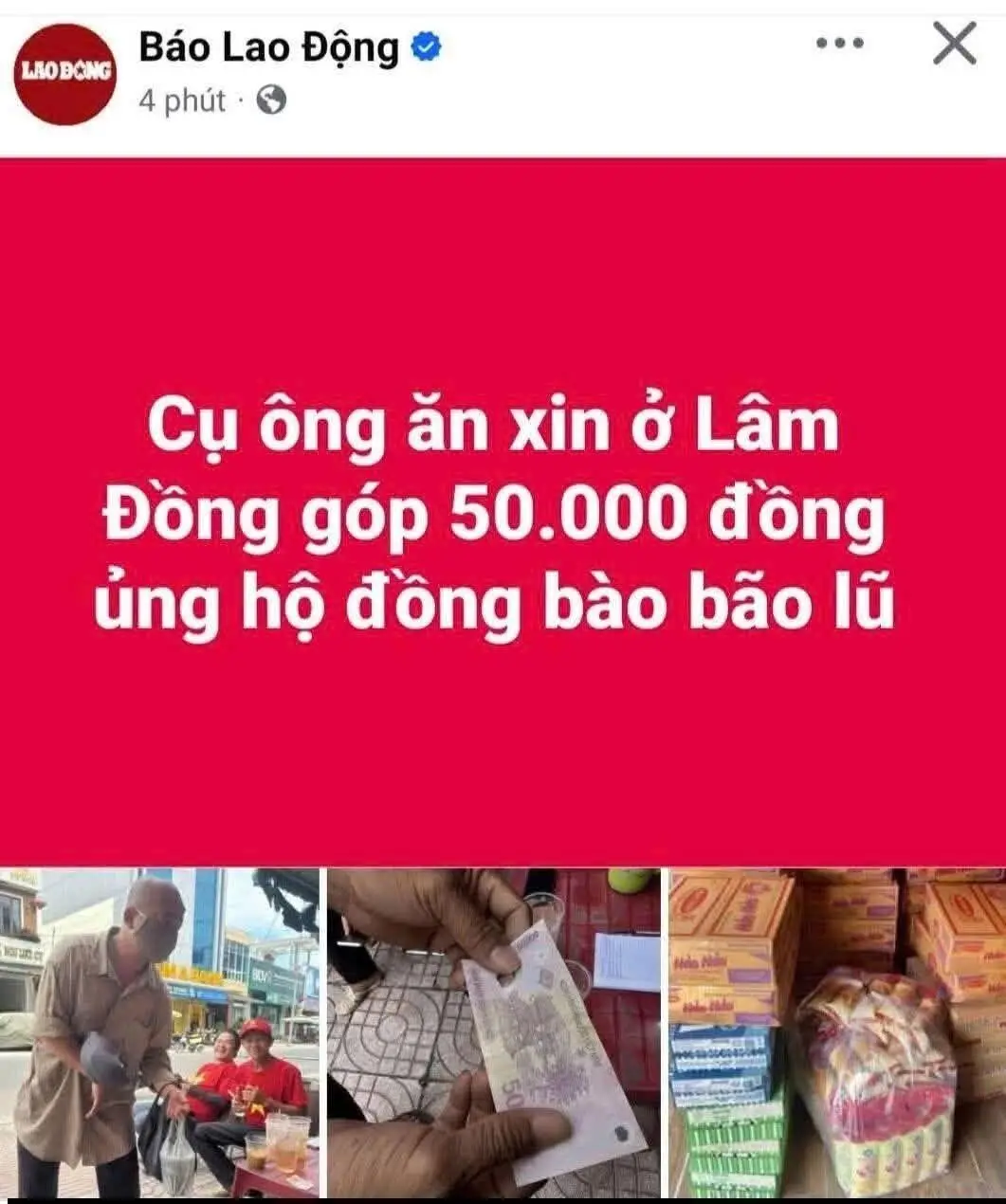
Task: Open Báo Lao Động page name
Action: [270, 46]
